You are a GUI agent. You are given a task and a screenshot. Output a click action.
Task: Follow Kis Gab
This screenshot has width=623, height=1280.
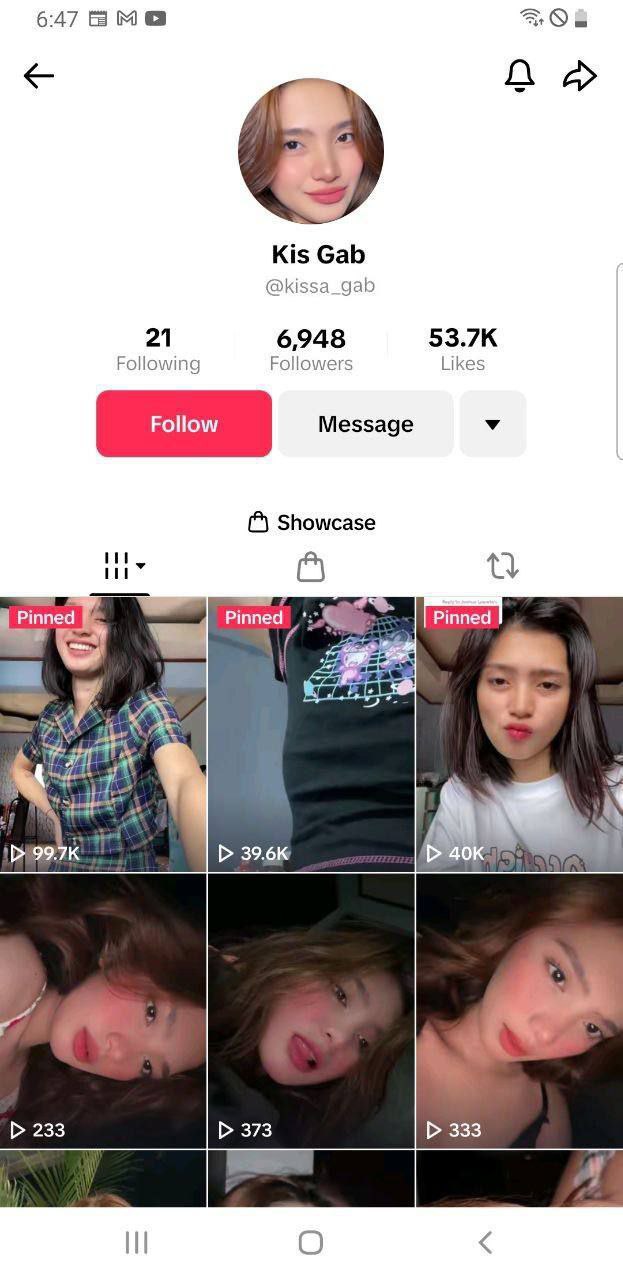pos(184,424)
